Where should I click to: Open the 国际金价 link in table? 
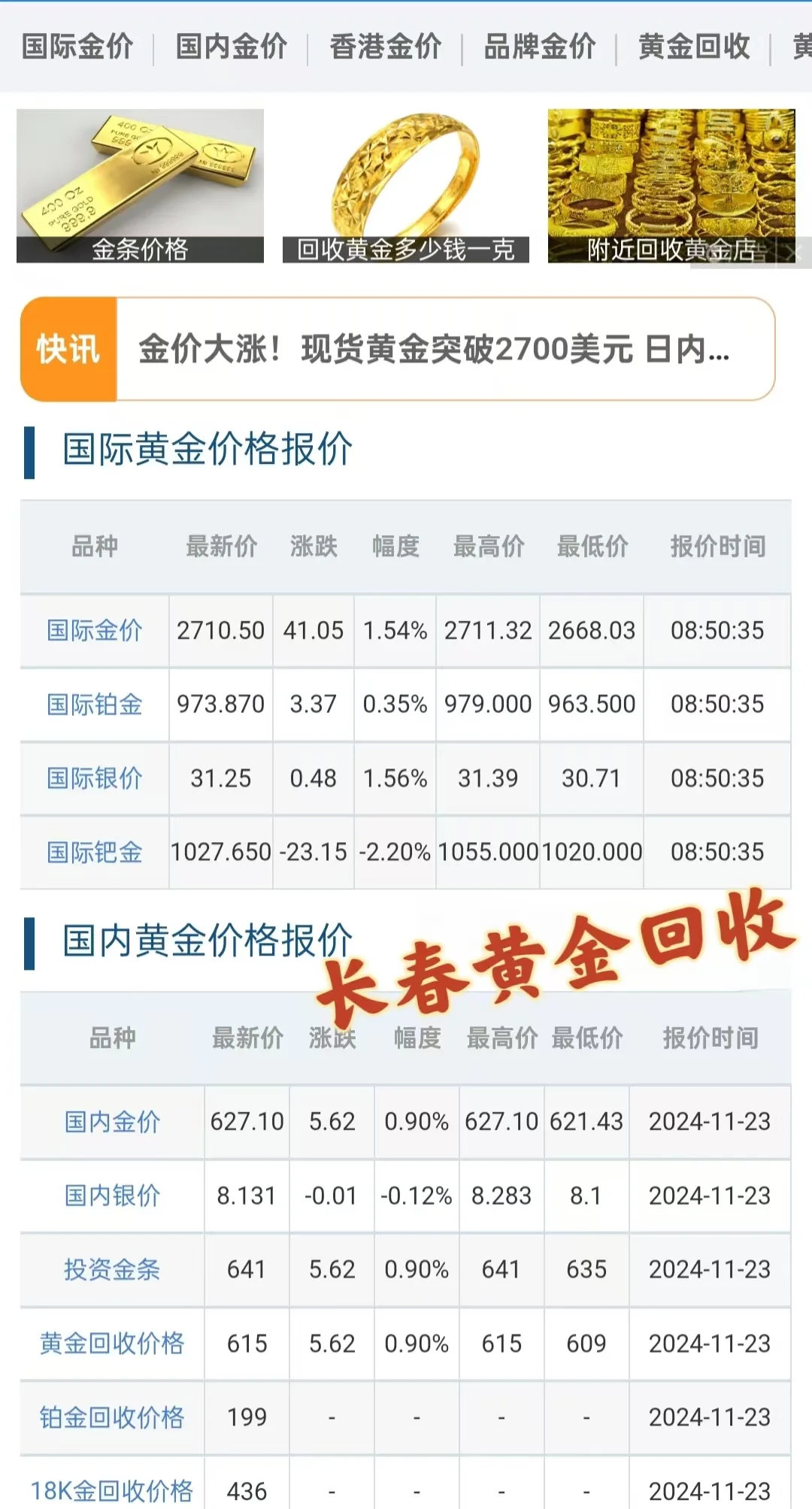pos(95,631)
